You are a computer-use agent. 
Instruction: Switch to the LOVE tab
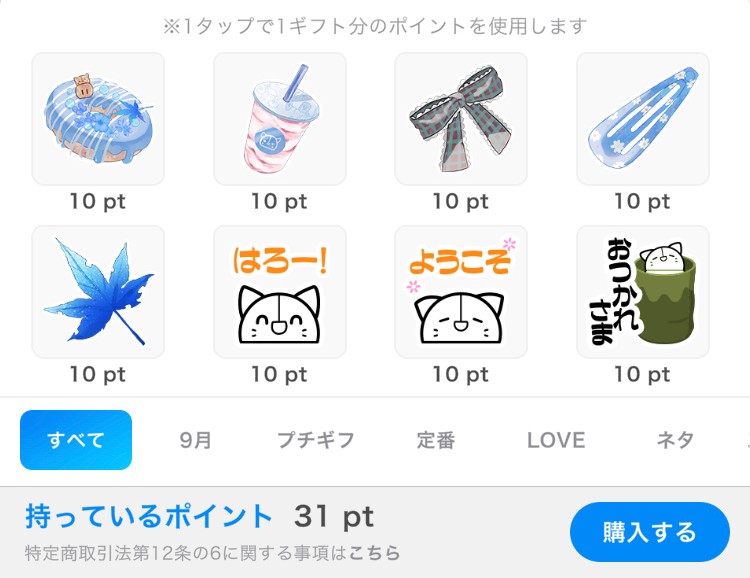click(556, 440)
